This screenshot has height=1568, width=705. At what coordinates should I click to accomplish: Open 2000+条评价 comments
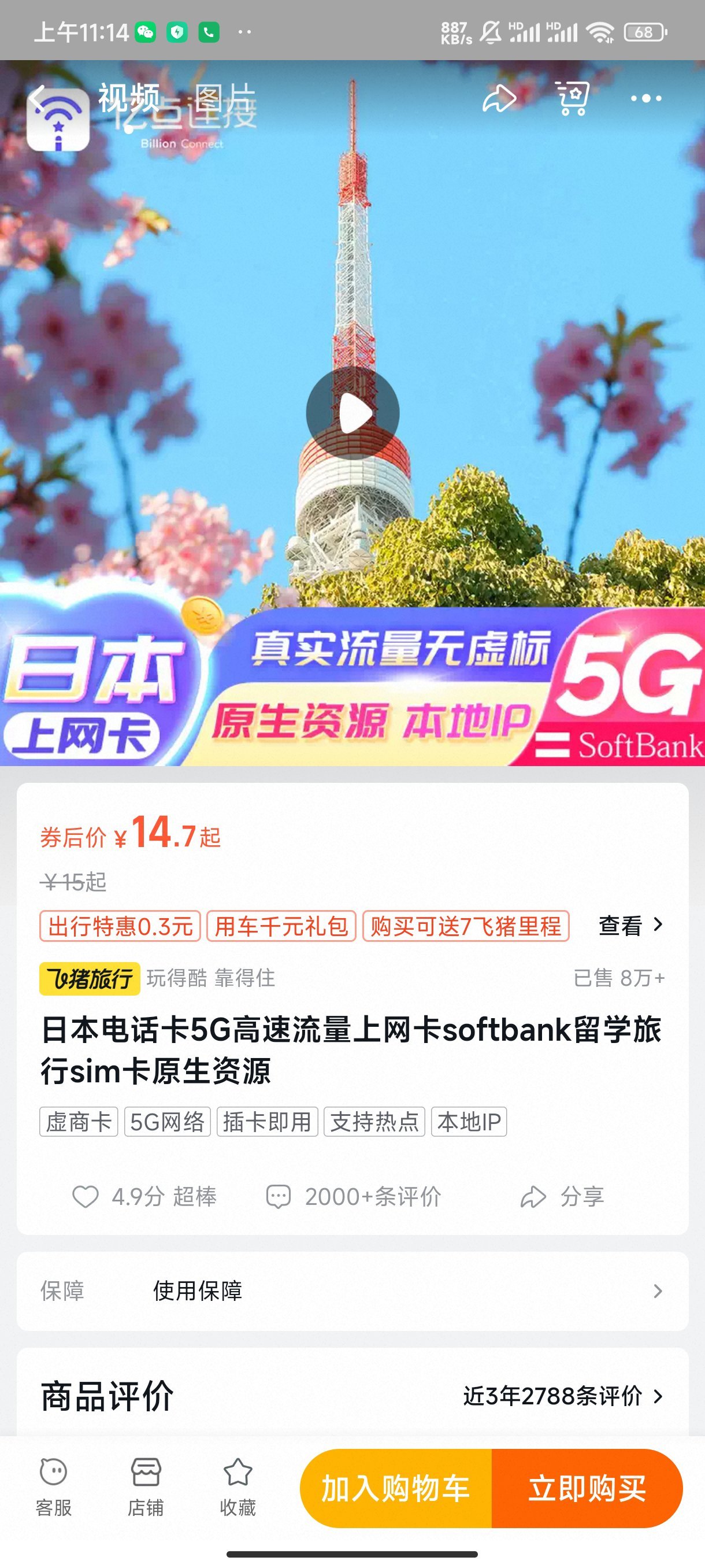click(354, 1197)
